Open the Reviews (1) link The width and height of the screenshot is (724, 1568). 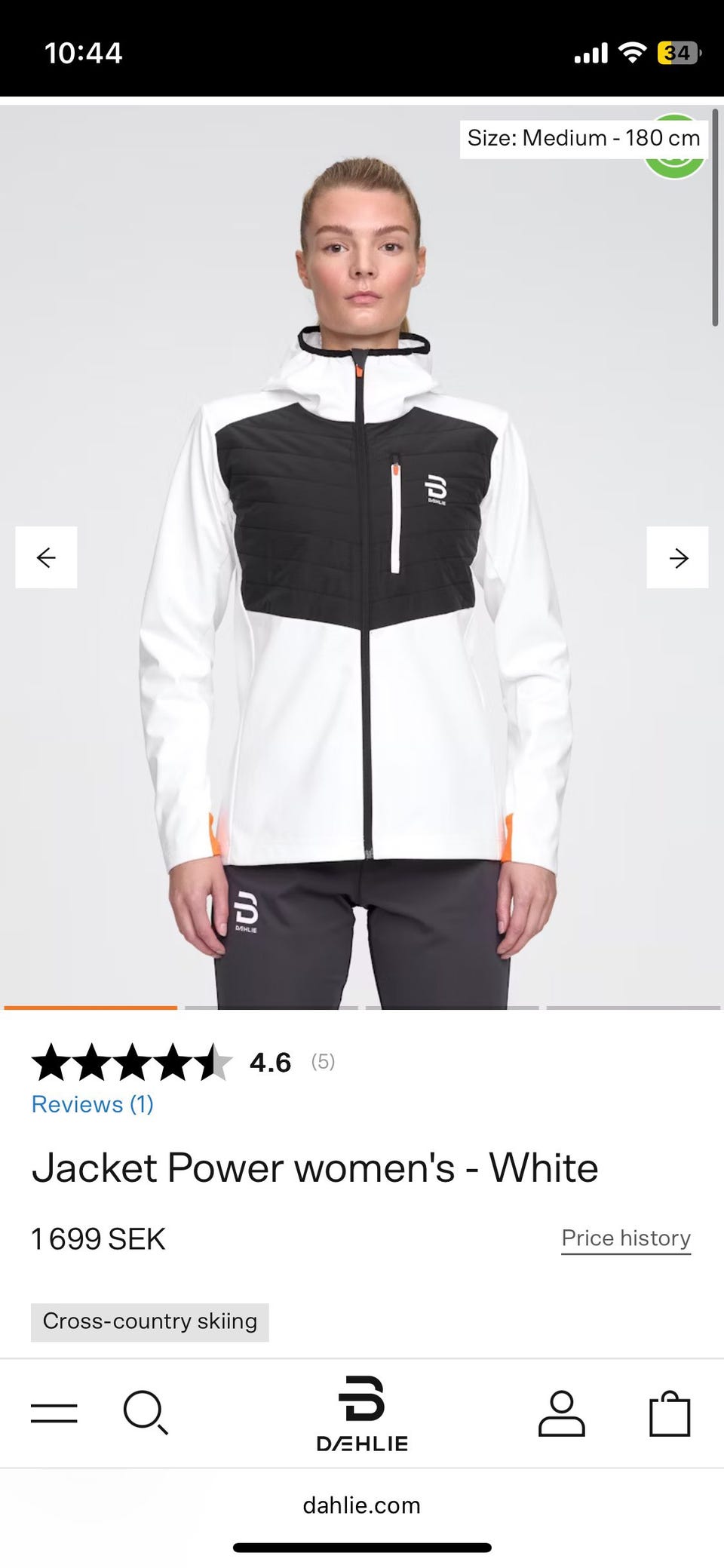click(x=92, y=1104)
